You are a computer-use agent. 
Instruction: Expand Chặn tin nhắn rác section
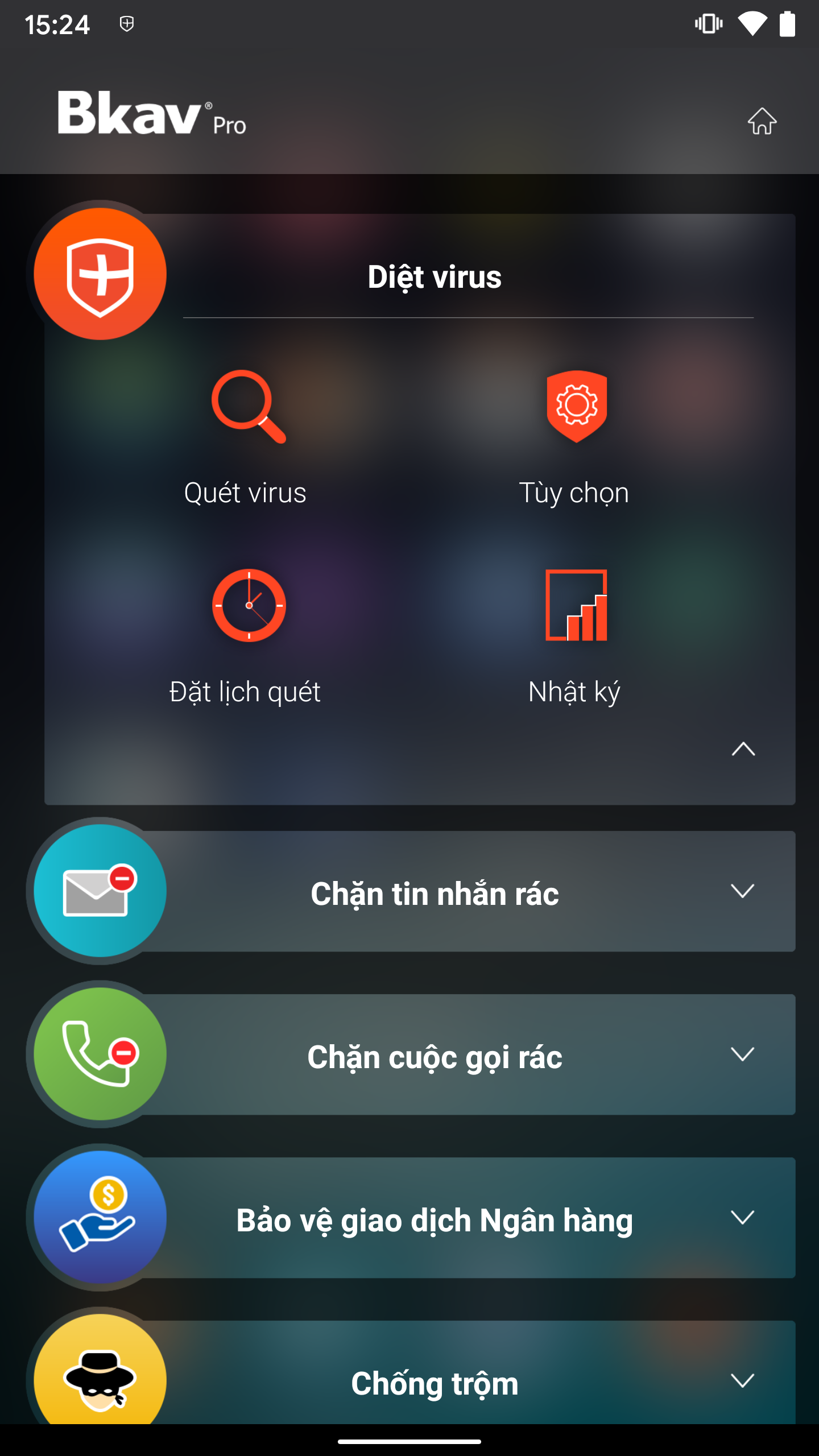[742, 891]
